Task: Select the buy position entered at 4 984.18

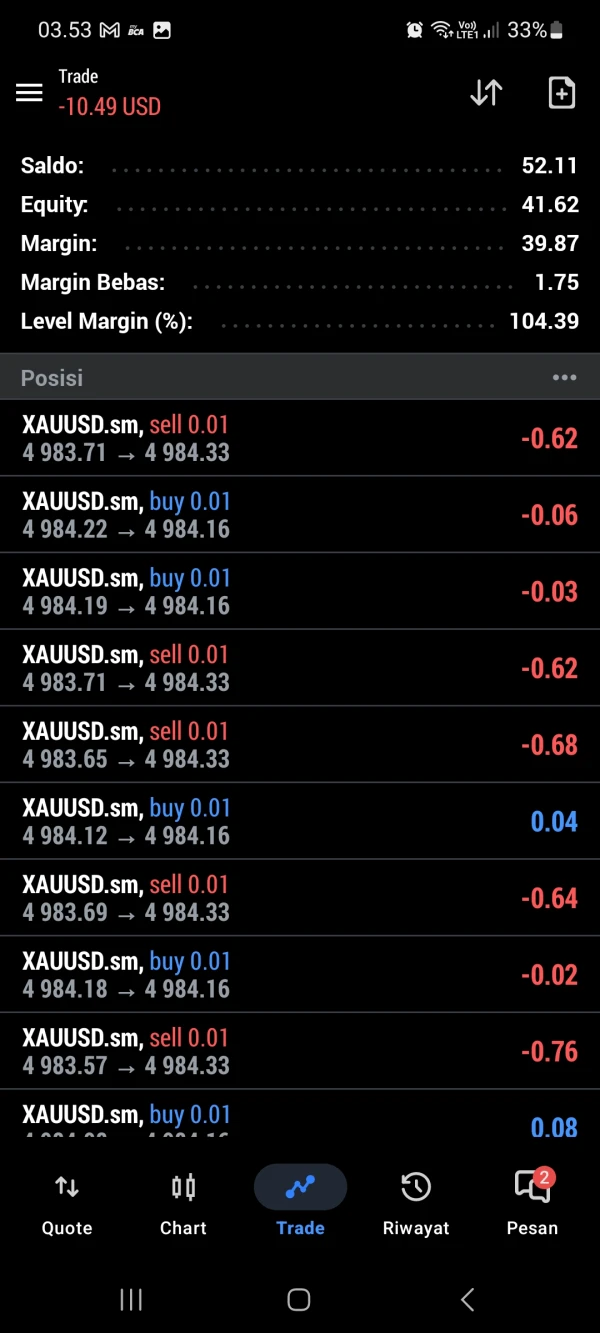Action: pos(300,975)
